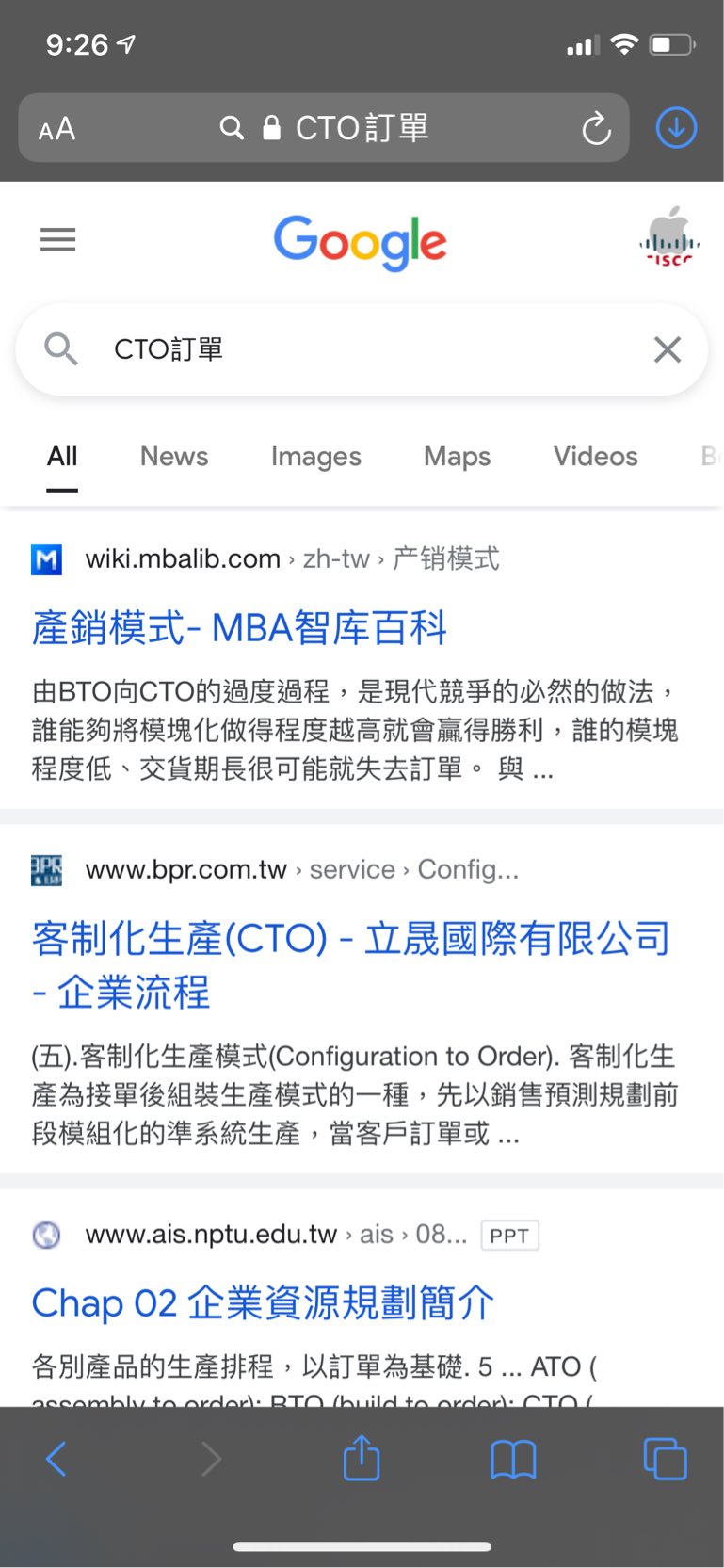
Task: Switch to the Maps tab
Action: pos(457,457)
